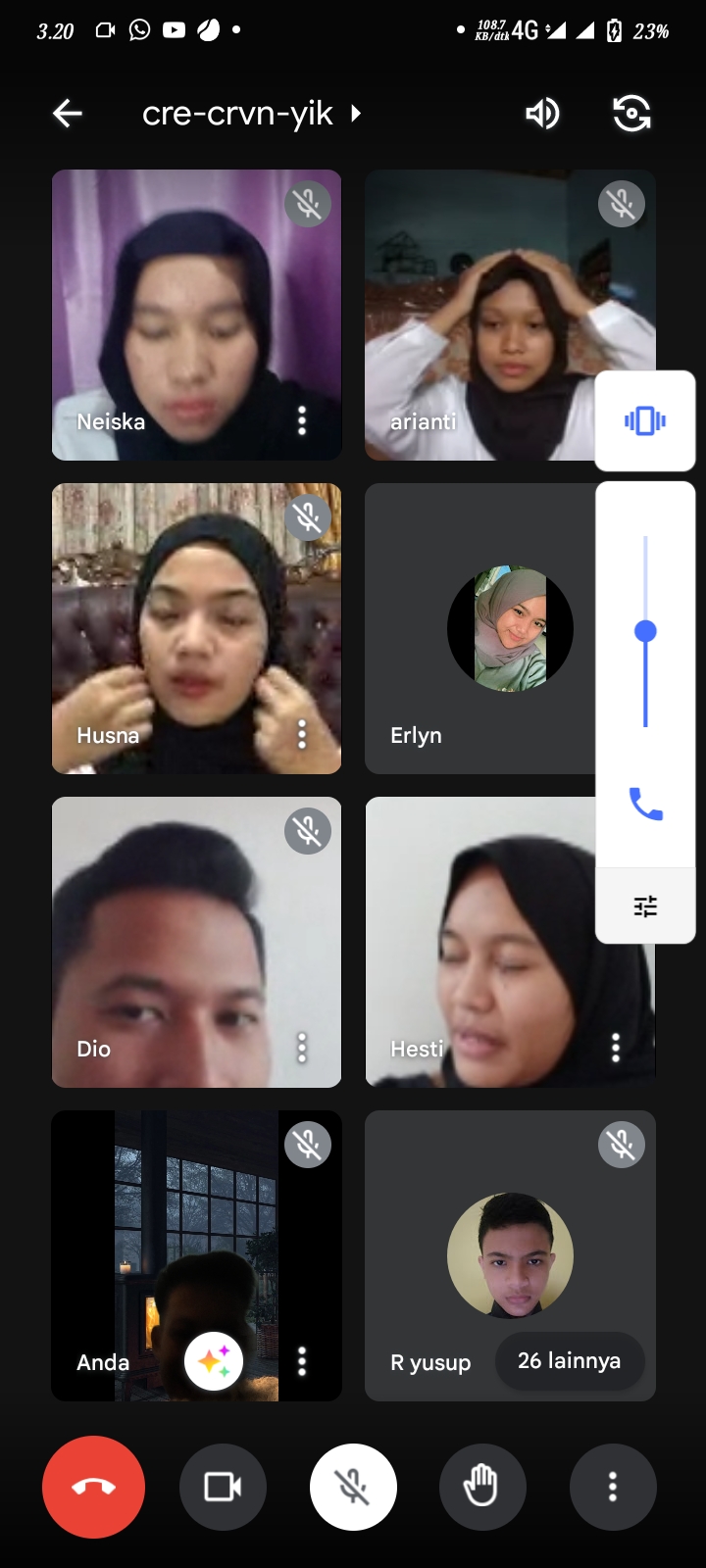View the 26 lainnya participants

[x=570, y=1361]
